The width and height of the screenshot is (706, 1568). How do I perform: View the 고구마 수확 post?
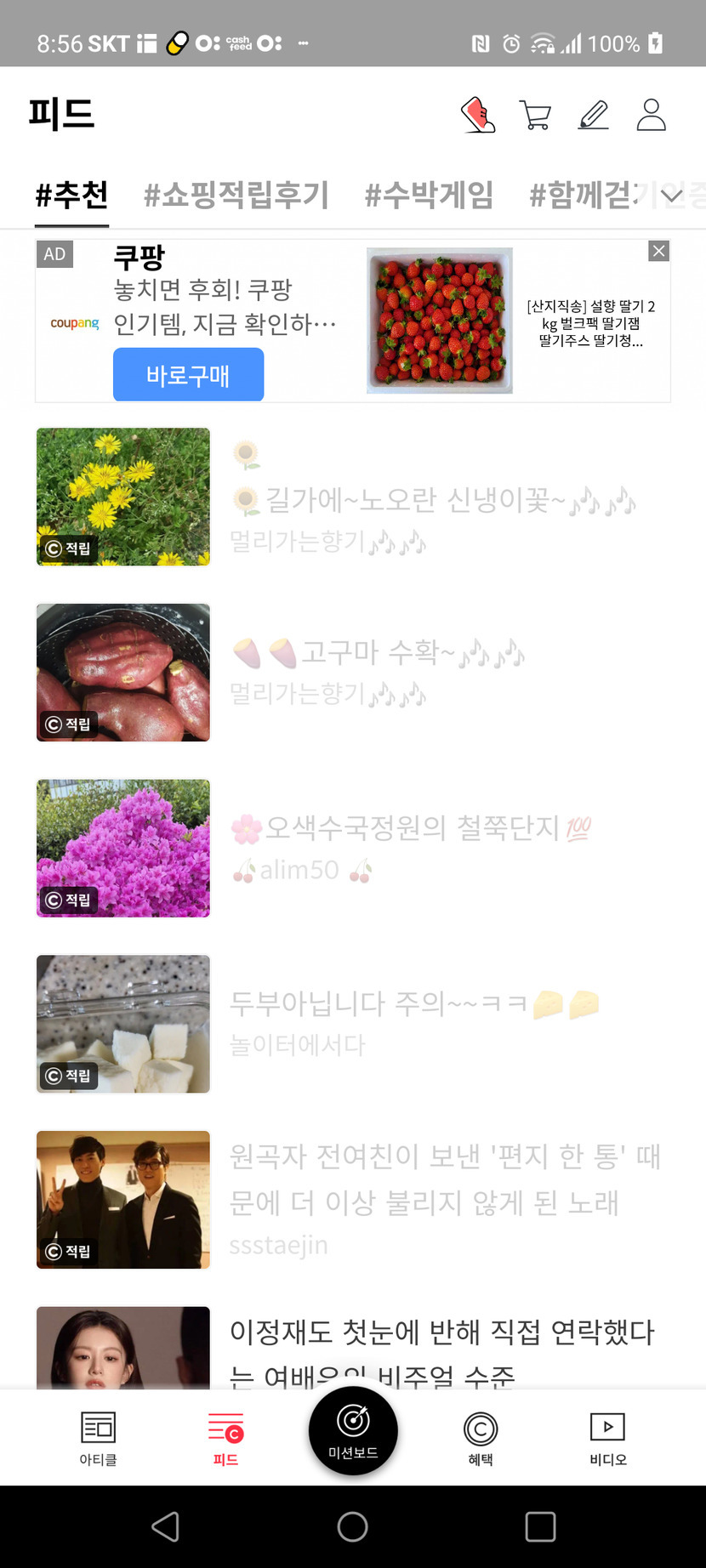pyautogui.click(x=379, y=653)
